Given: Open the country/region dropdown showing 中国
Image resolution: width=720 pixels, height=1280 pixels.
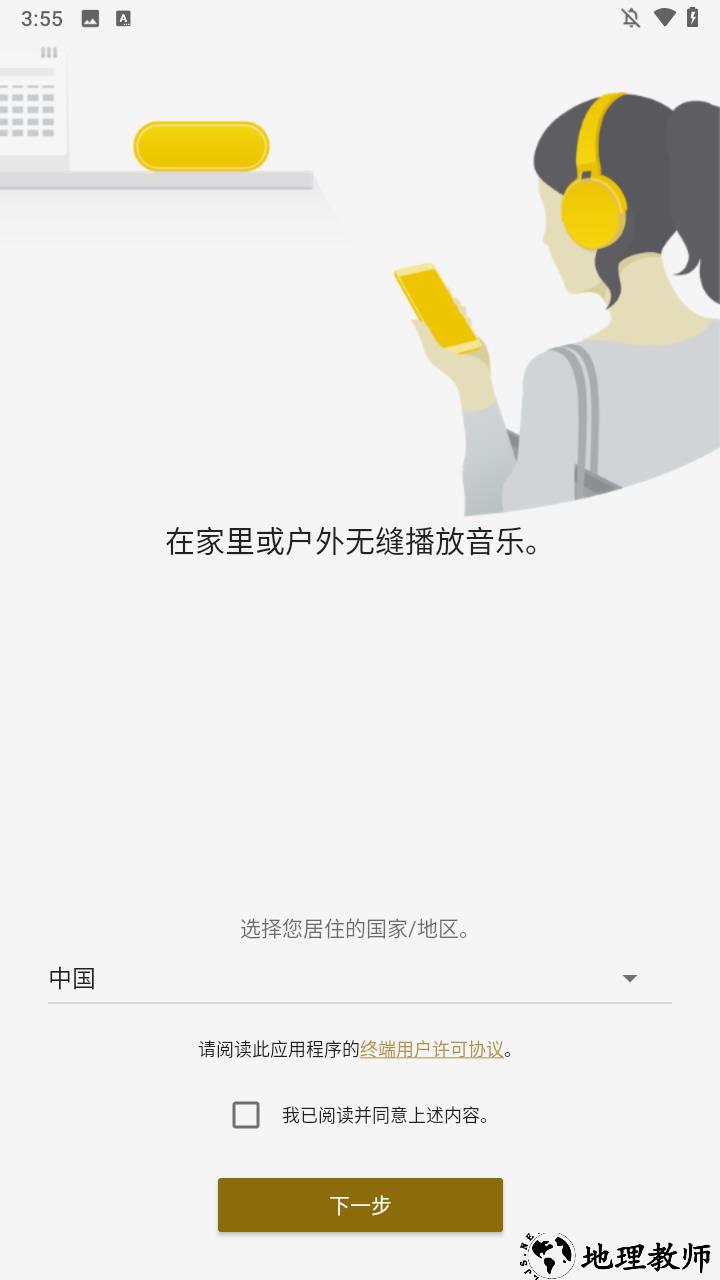Looking at the screenshot, I should point(359,978).
